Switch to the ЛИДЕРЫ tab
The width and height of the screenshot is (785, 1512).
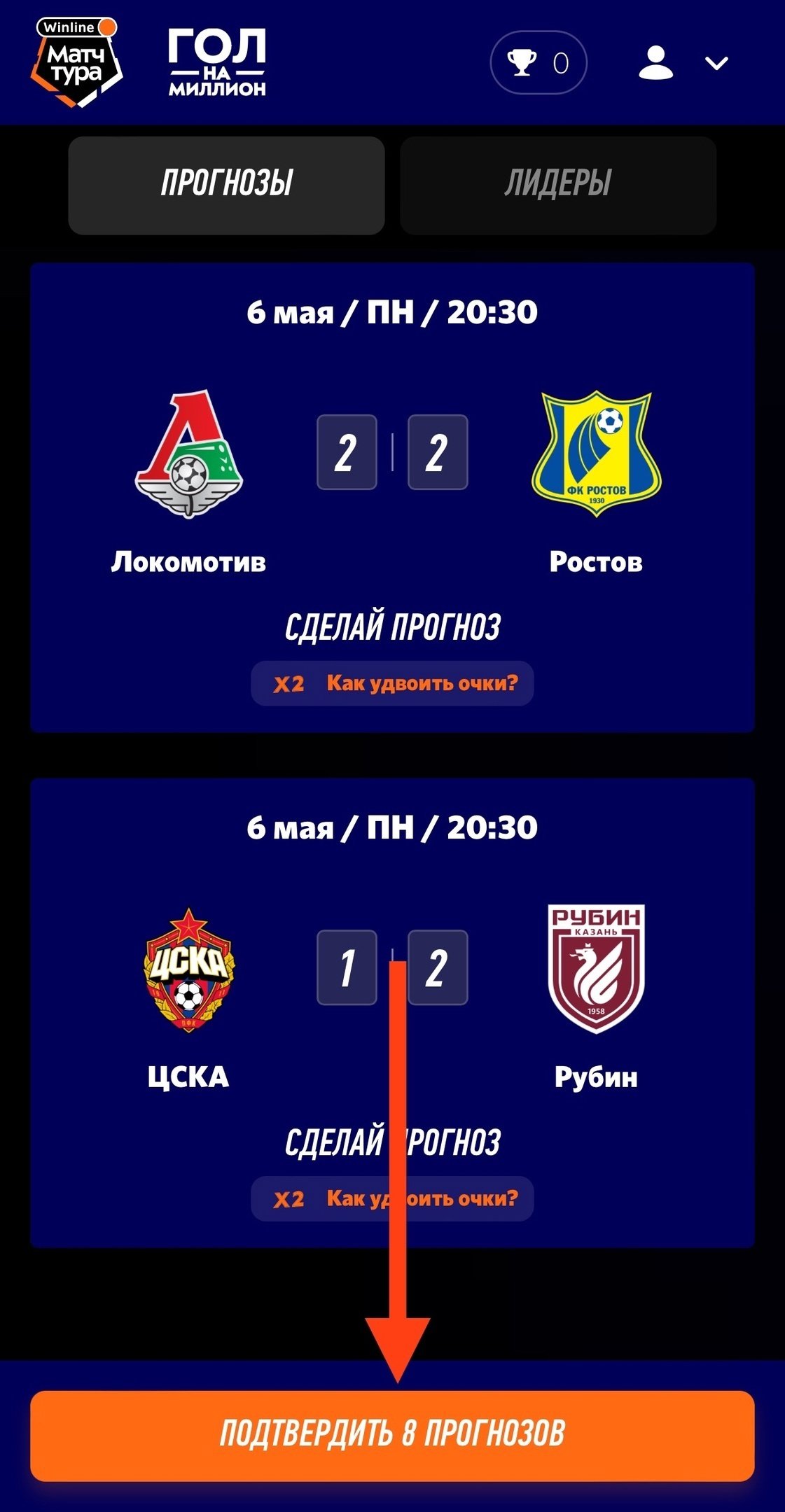[x=557, y=185]
